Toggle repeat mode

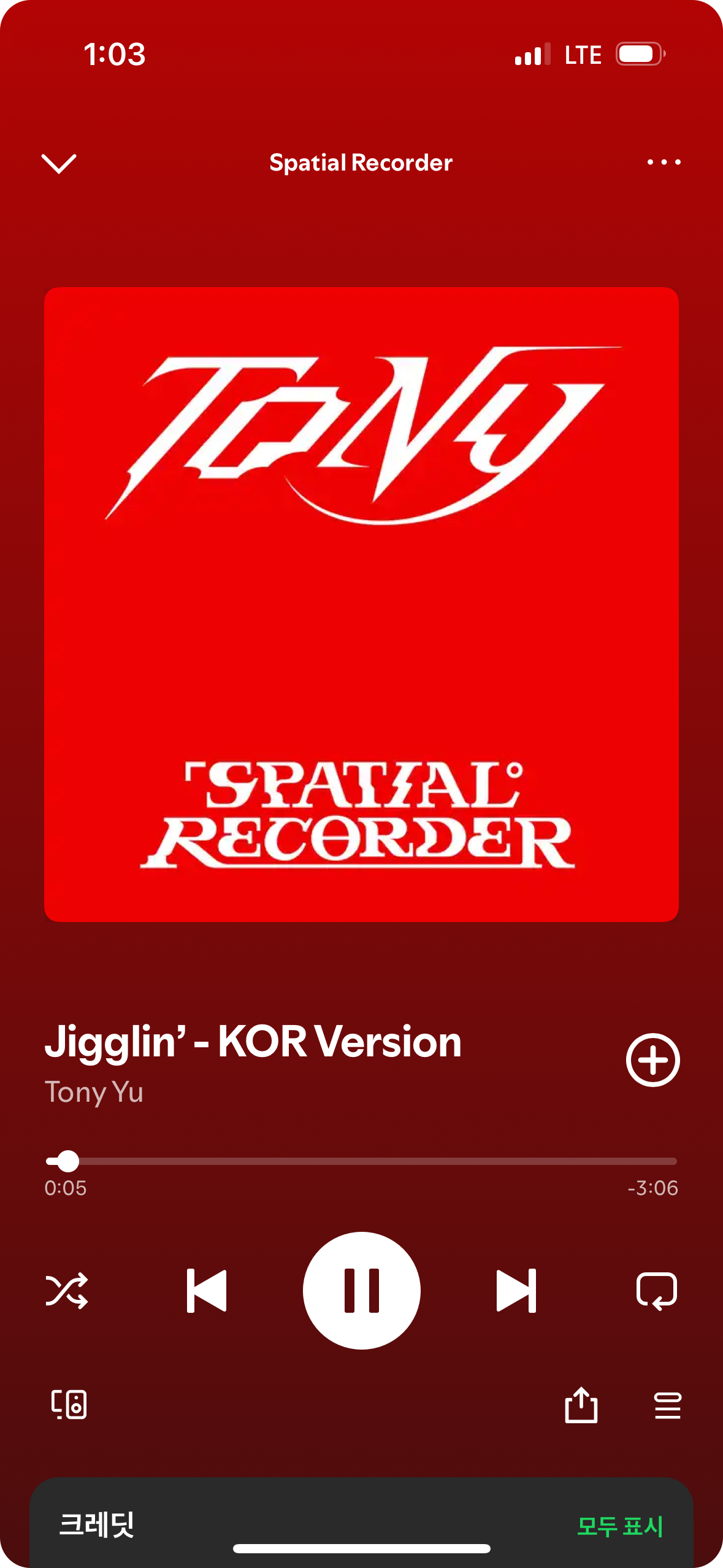[657, 1291]
